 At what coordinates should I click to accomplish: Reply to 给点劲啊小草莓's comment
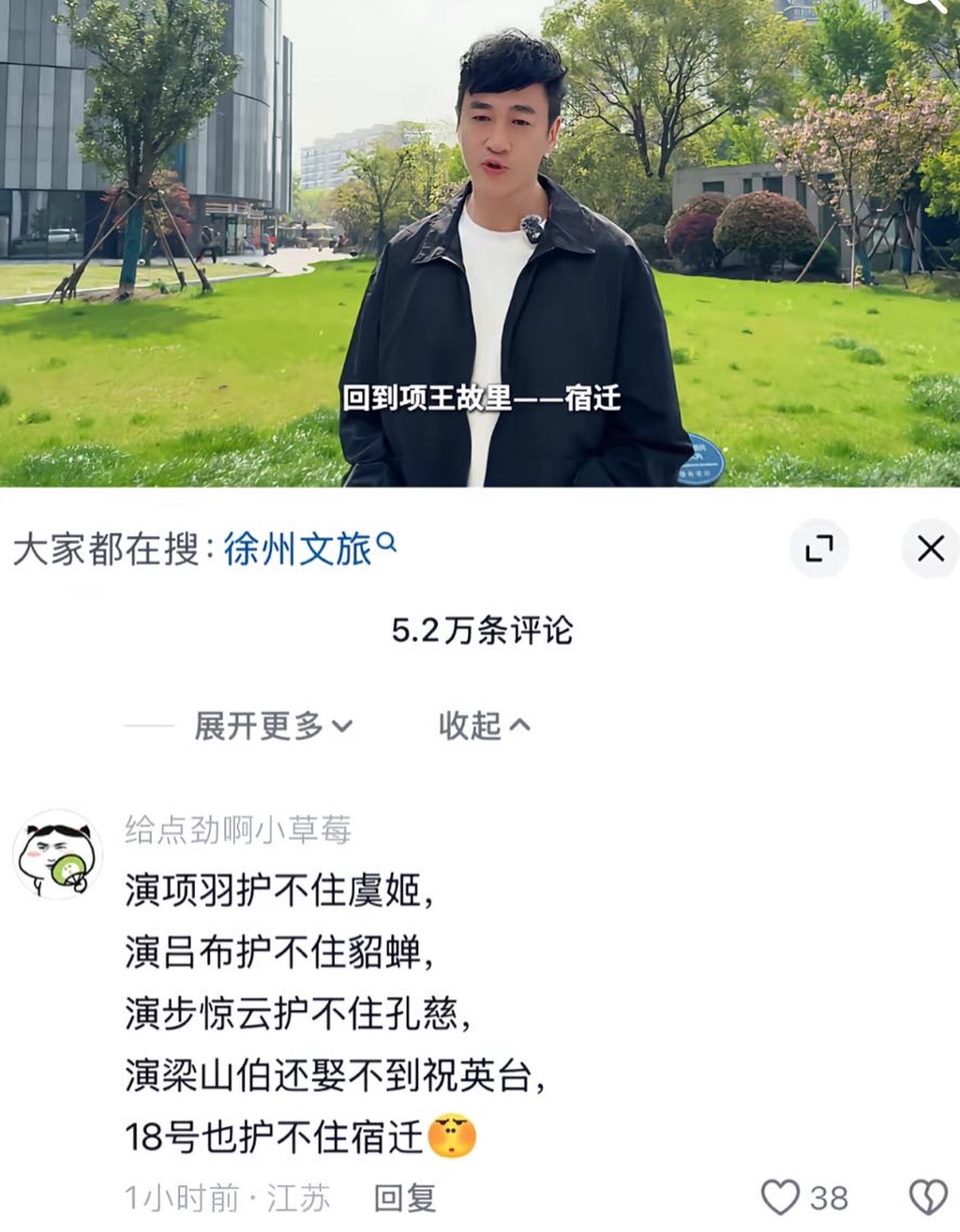405,1198
